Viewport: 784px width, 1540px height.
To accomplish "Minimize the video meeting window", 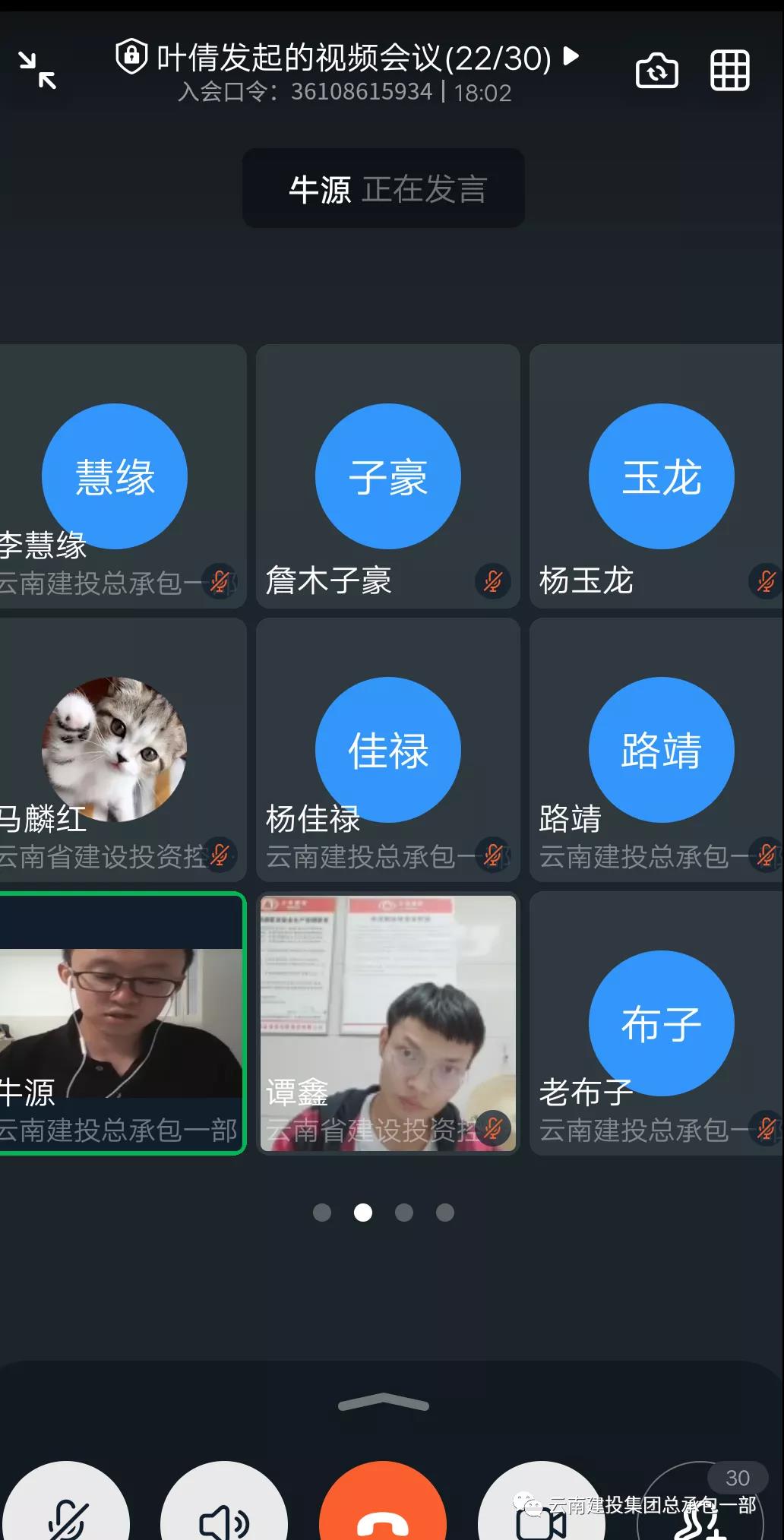I will [x=37, y=70].
